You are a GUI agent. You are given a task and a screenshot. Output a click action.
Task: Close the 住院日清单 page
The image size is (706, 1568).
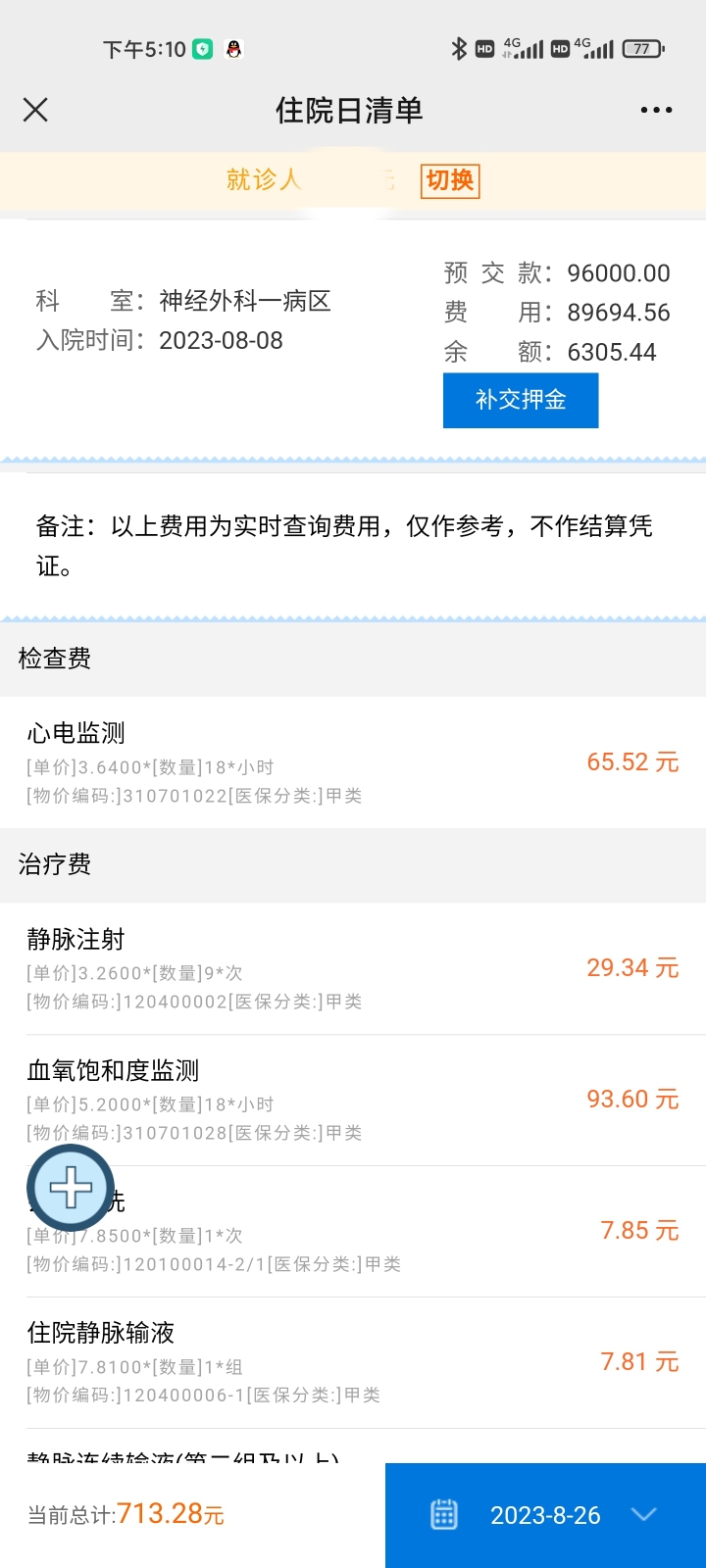pos(35,110)
